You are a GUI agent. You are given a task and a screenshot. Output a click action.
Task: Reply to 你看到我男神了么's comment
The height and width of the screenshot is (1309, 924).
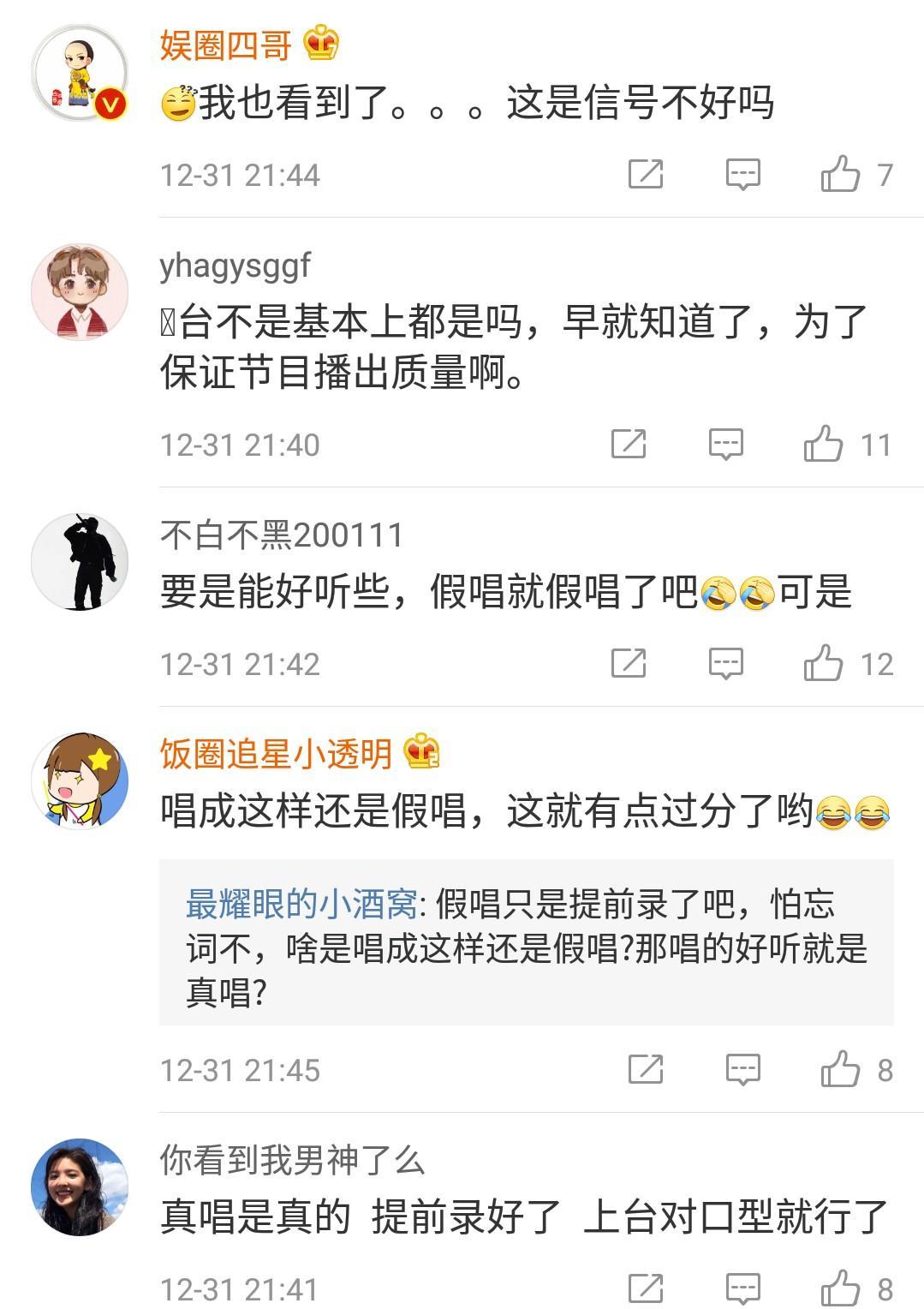(742, 1289)
